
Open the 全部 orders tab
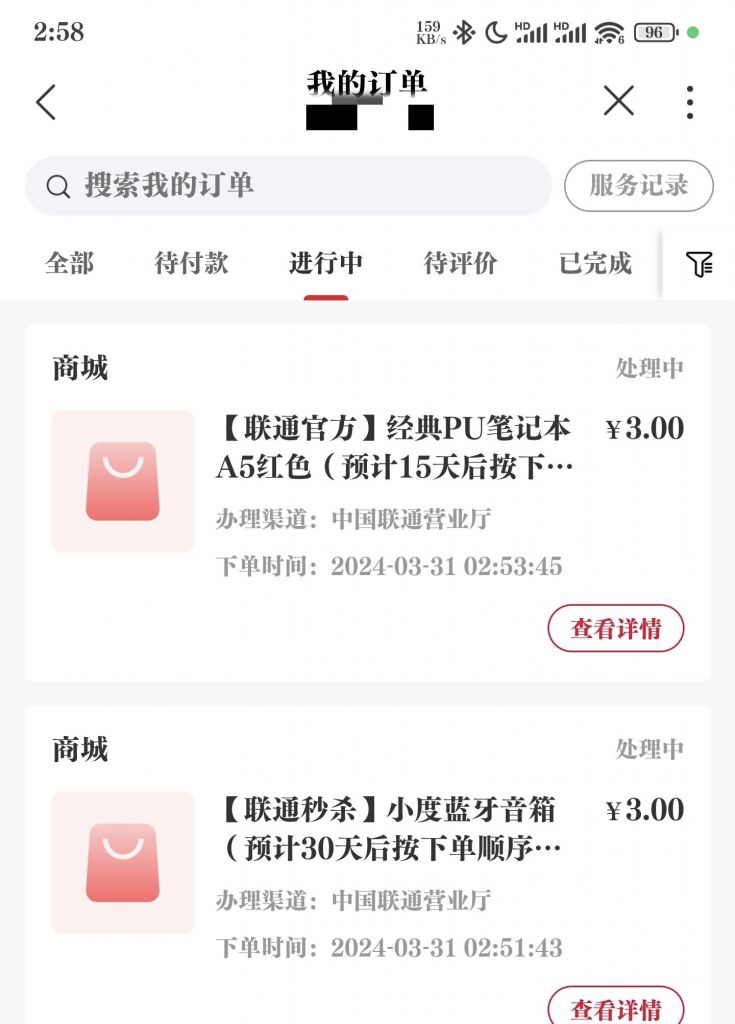(68, 264)
